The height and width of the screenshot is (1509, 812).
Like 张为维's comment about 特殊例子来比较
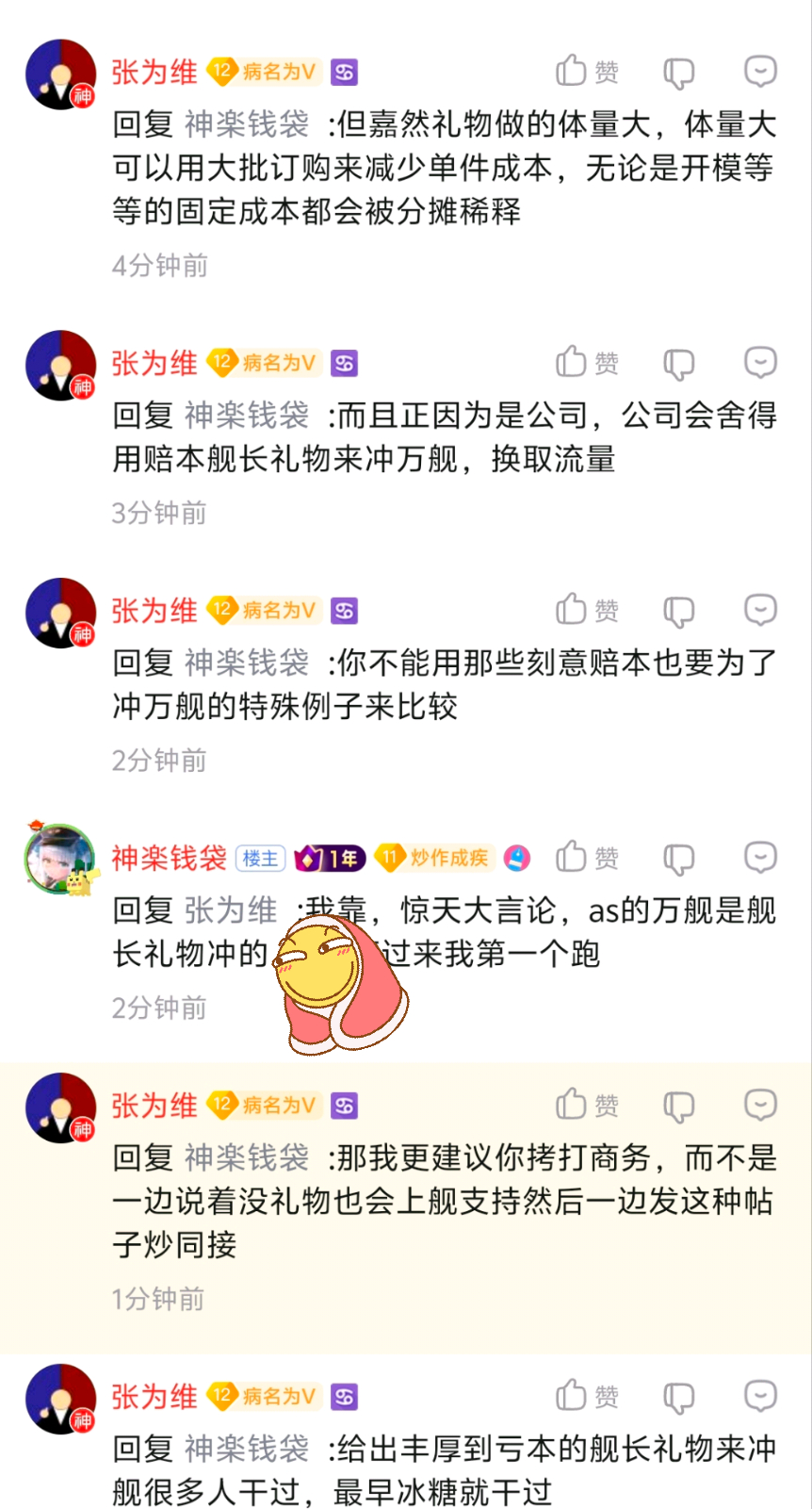click(x=586, y=611)
